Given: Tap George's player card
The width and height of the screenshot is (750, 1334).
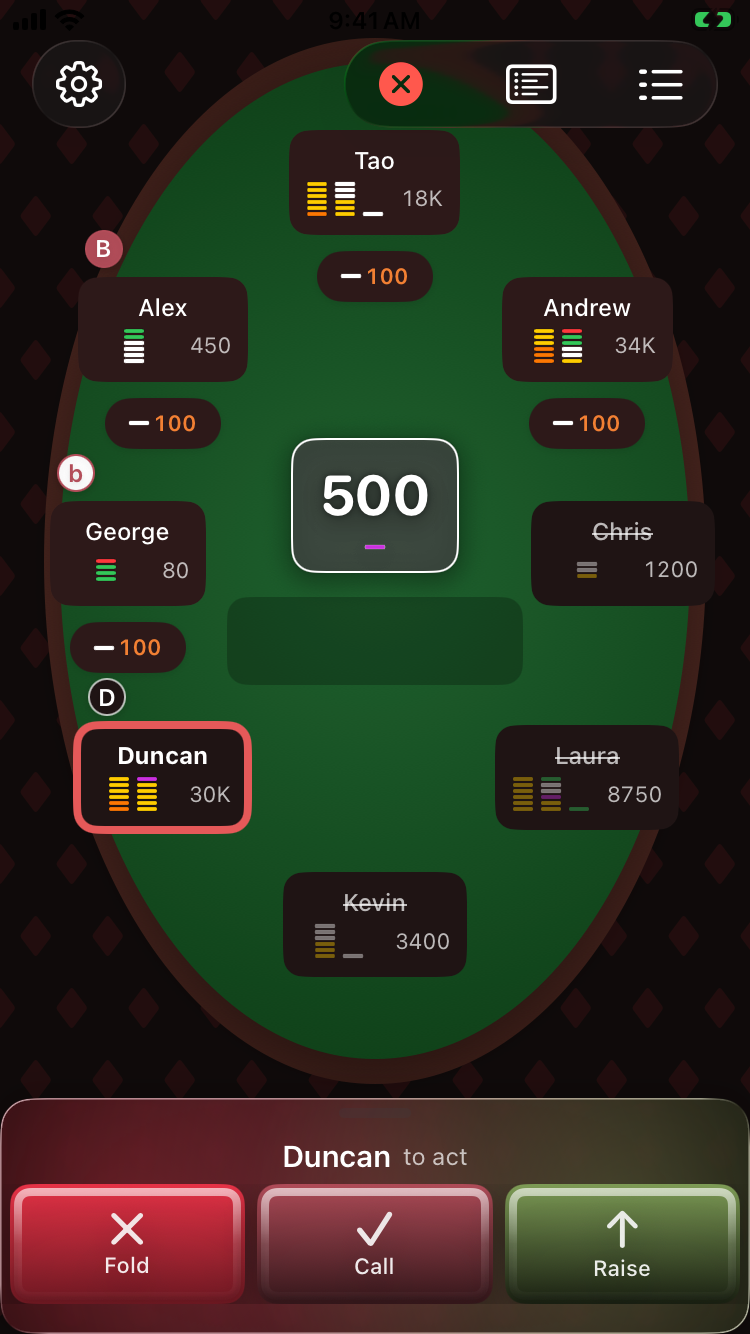Looking at the screenshot, I should [x=128, y=553].
